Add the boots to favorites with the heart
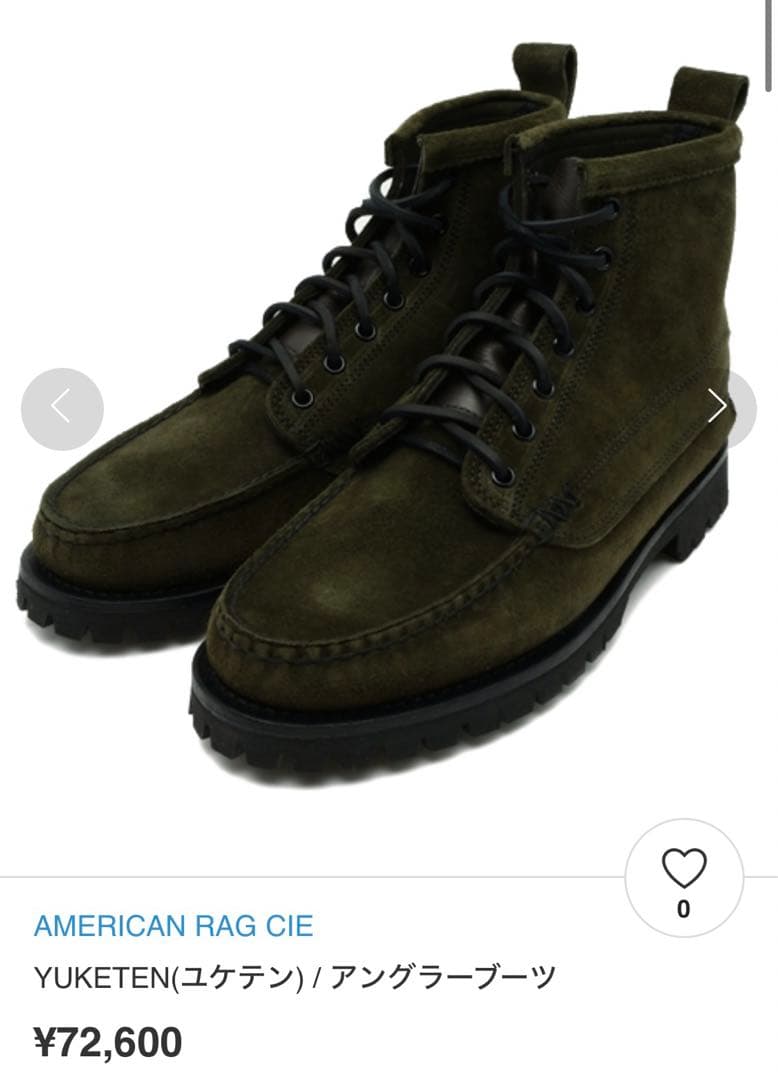This screenshot has height=1080, width=778. [x=684, y=870]
